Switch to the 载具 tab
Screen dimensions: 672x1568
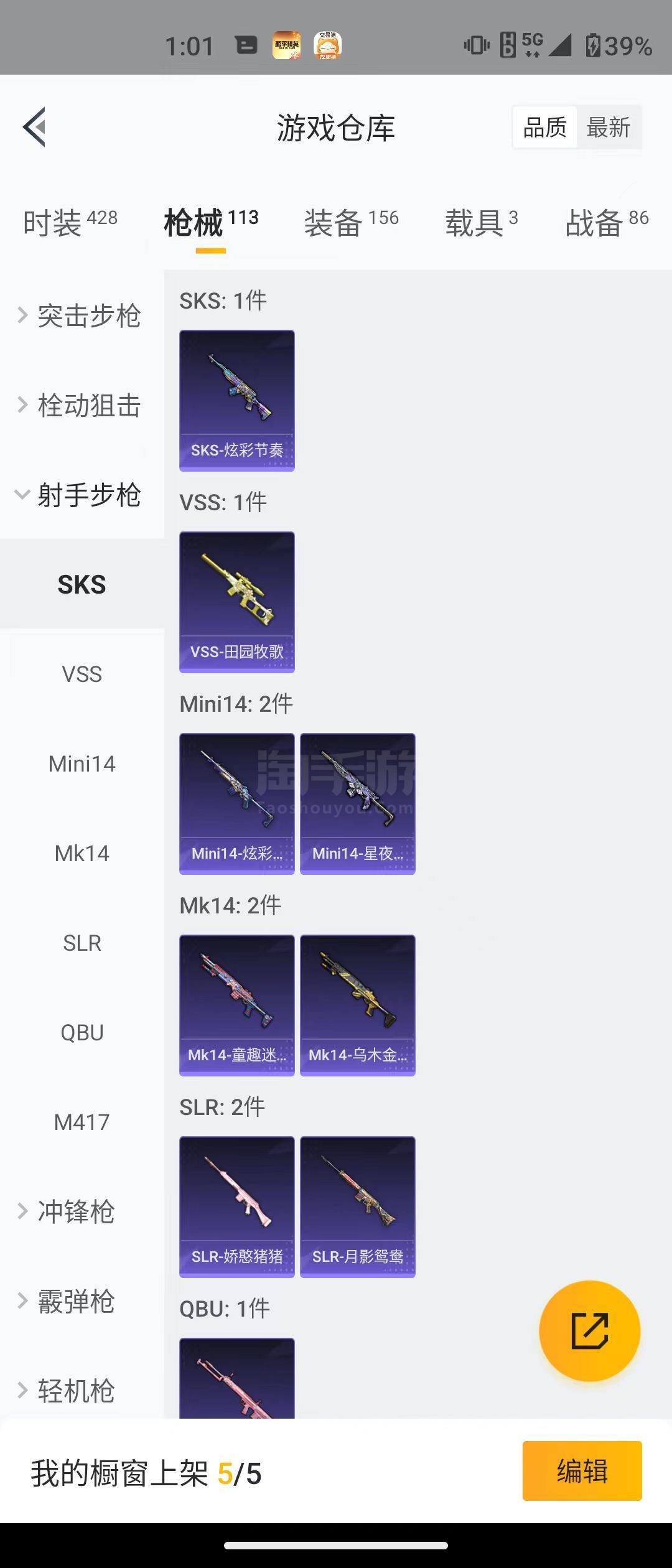point(481,222)
